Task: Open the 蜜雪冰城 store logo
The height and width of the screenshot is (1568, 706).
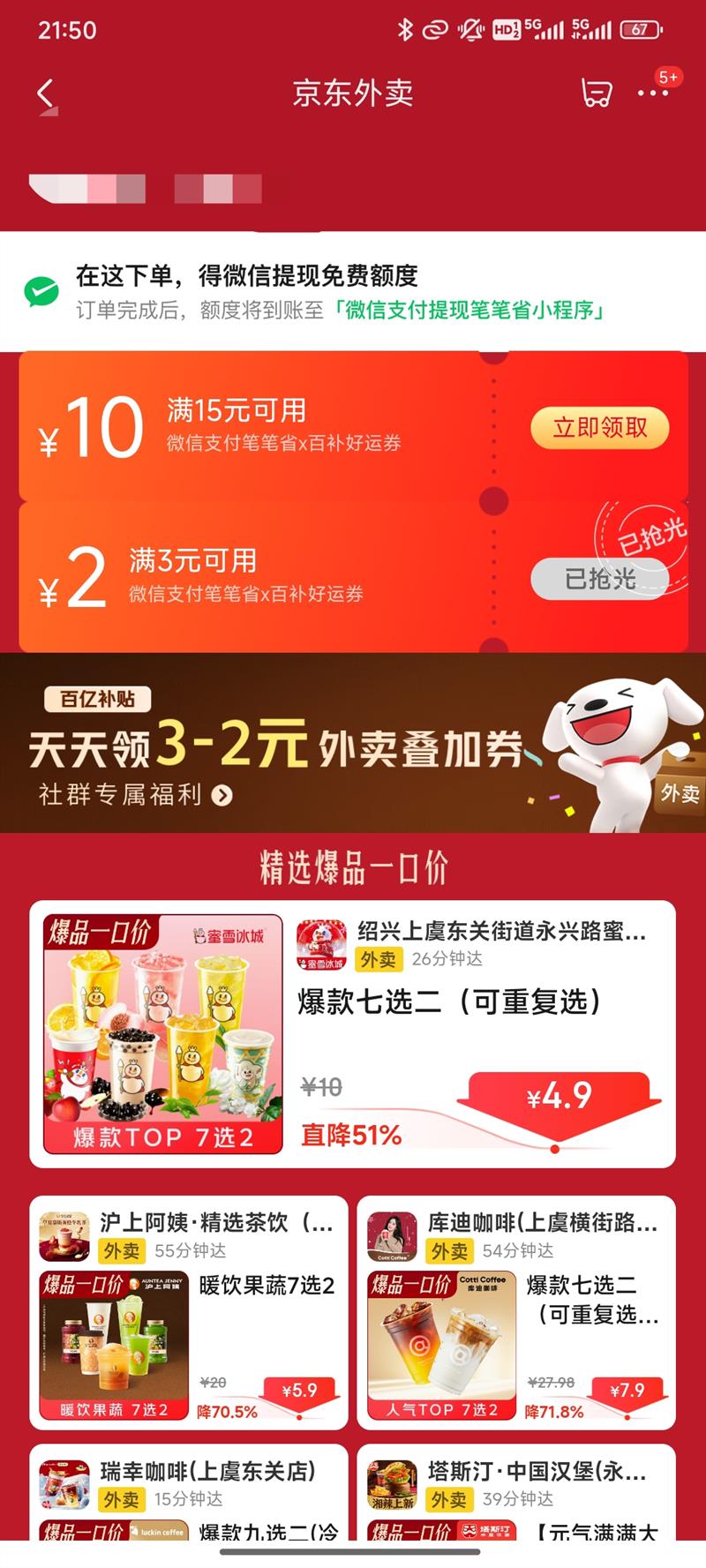Action: click(321, 942)
